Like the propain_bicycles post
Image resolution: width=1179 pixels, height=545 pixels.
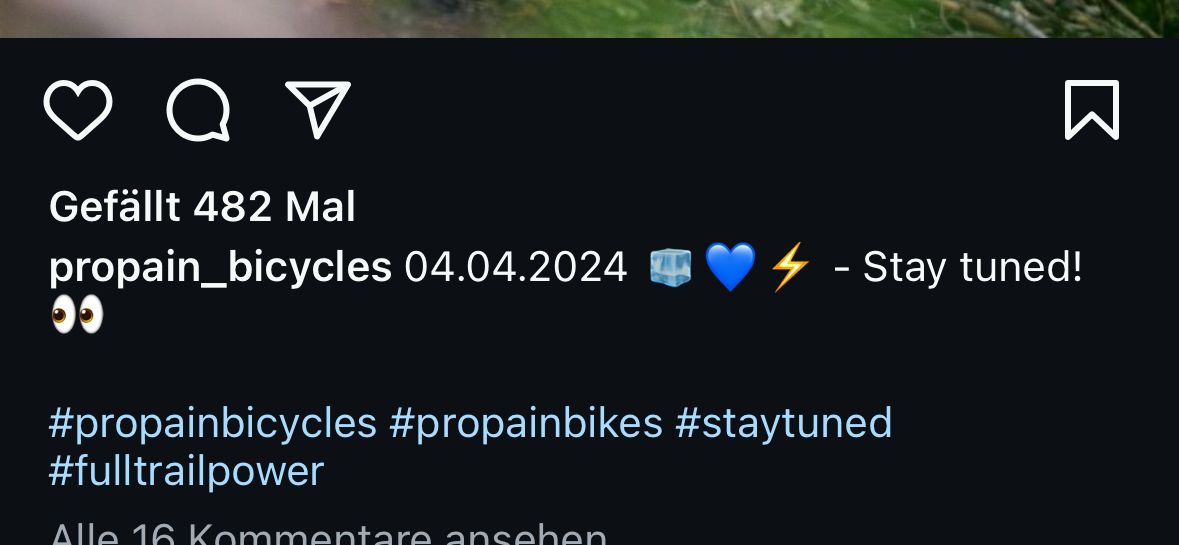pyautogui.click(x=78, y=110)
